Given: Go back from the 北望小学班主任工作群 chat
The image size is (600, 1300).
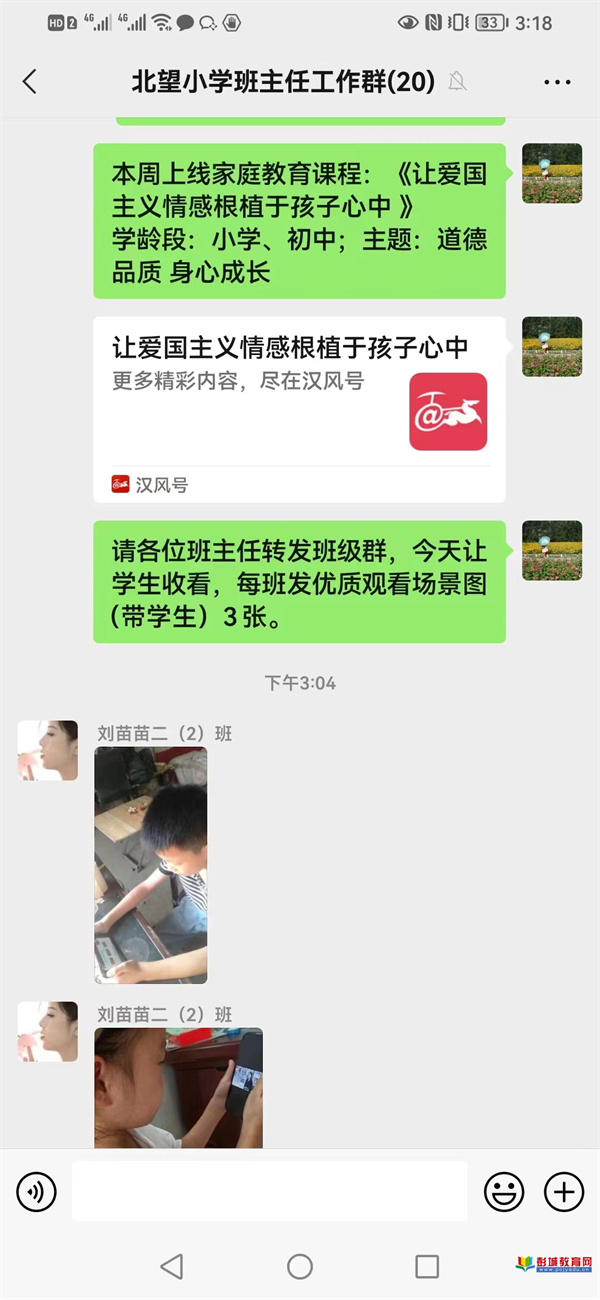Looking at the screenshot, I should pos(29,82).
